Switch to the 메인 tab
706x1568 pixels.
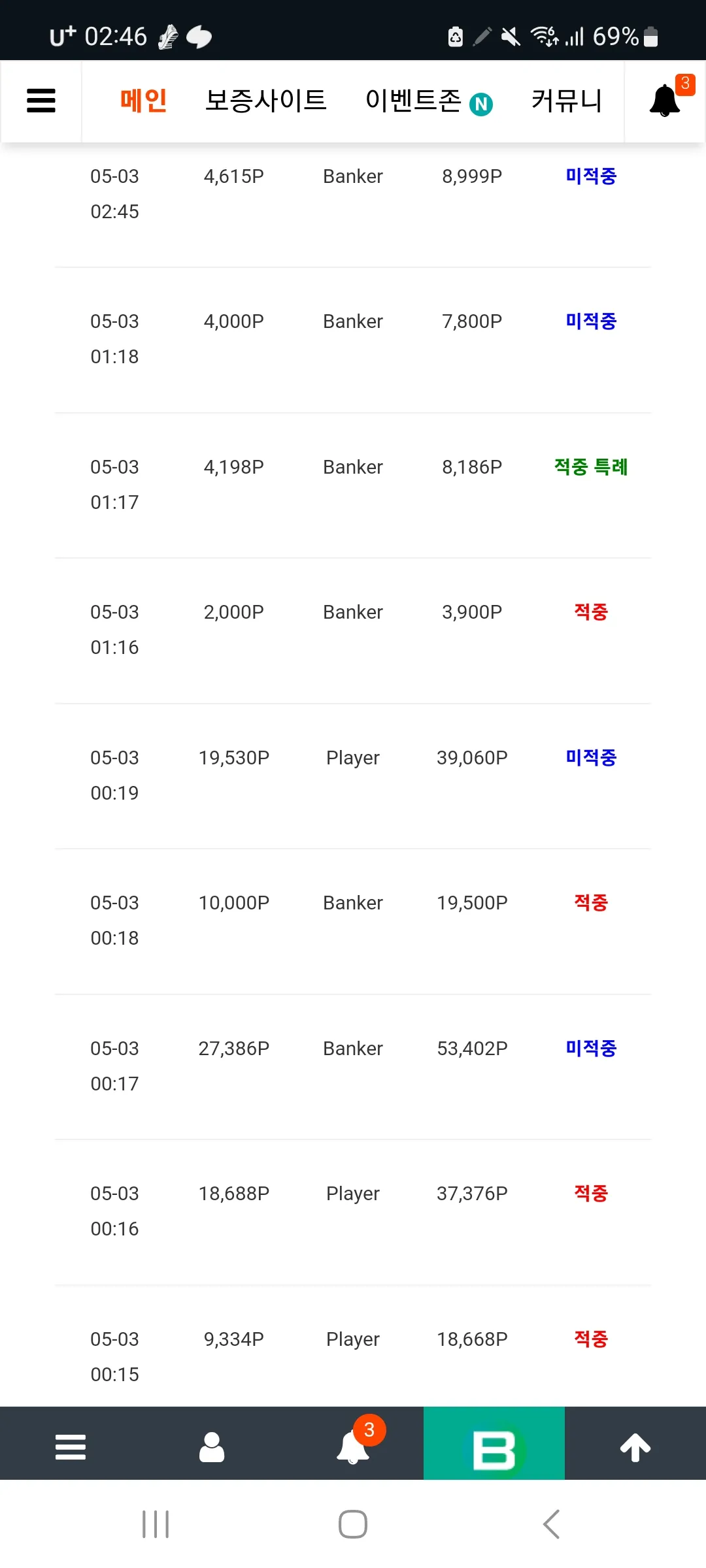(x=144, y=101)
